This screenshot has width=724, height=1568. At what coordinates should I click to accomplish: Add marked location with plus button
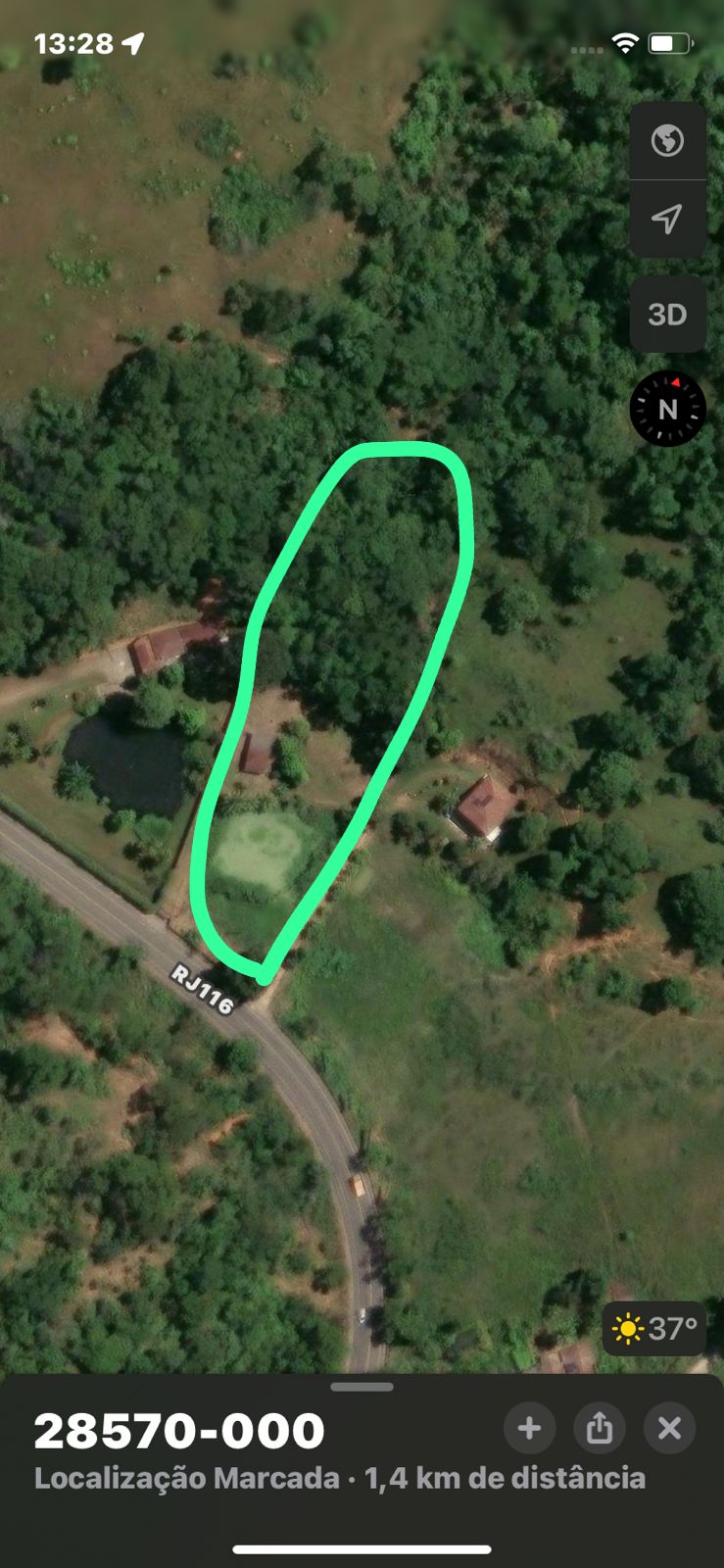click(x=529, y=1428)
